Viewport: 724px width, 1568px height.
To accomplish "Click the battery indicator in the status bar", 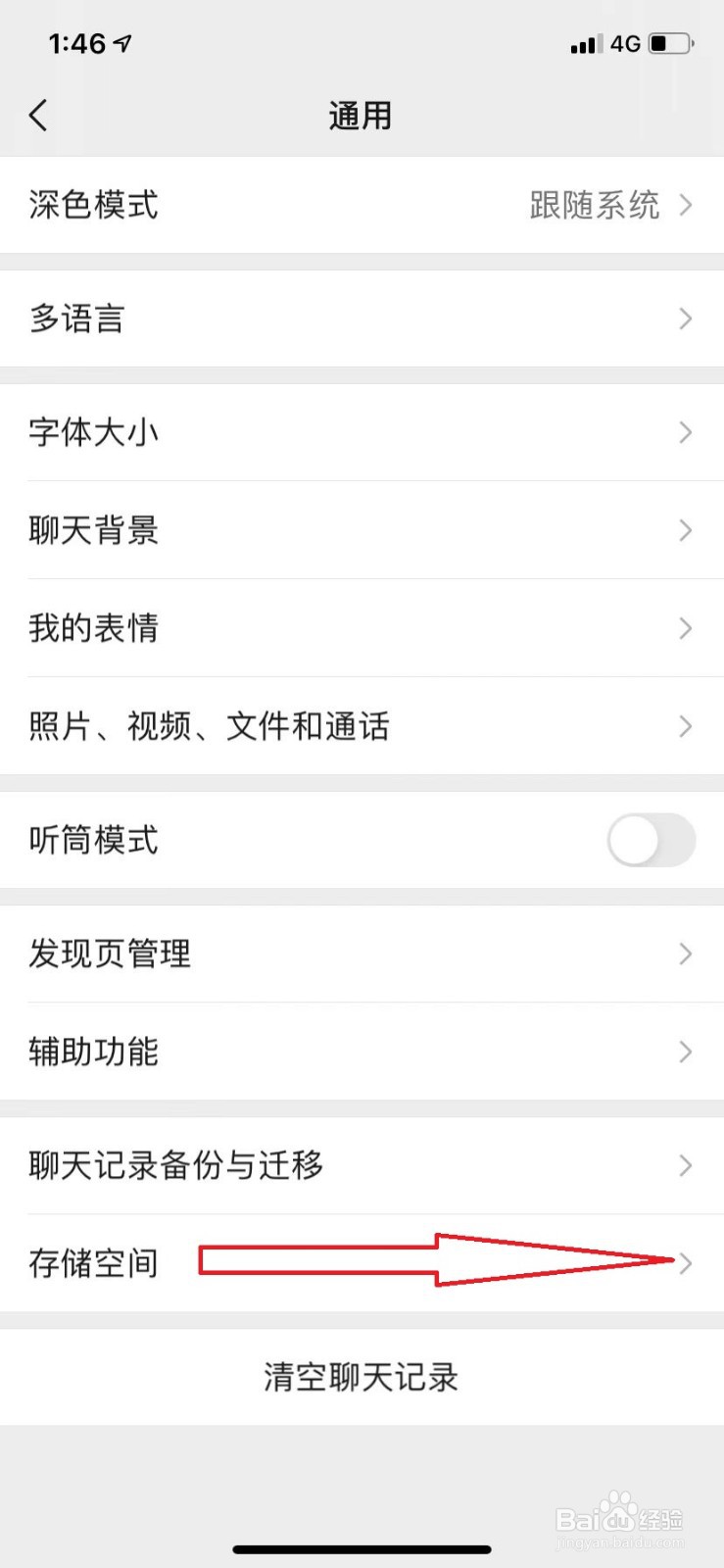I will pos(669,43).
